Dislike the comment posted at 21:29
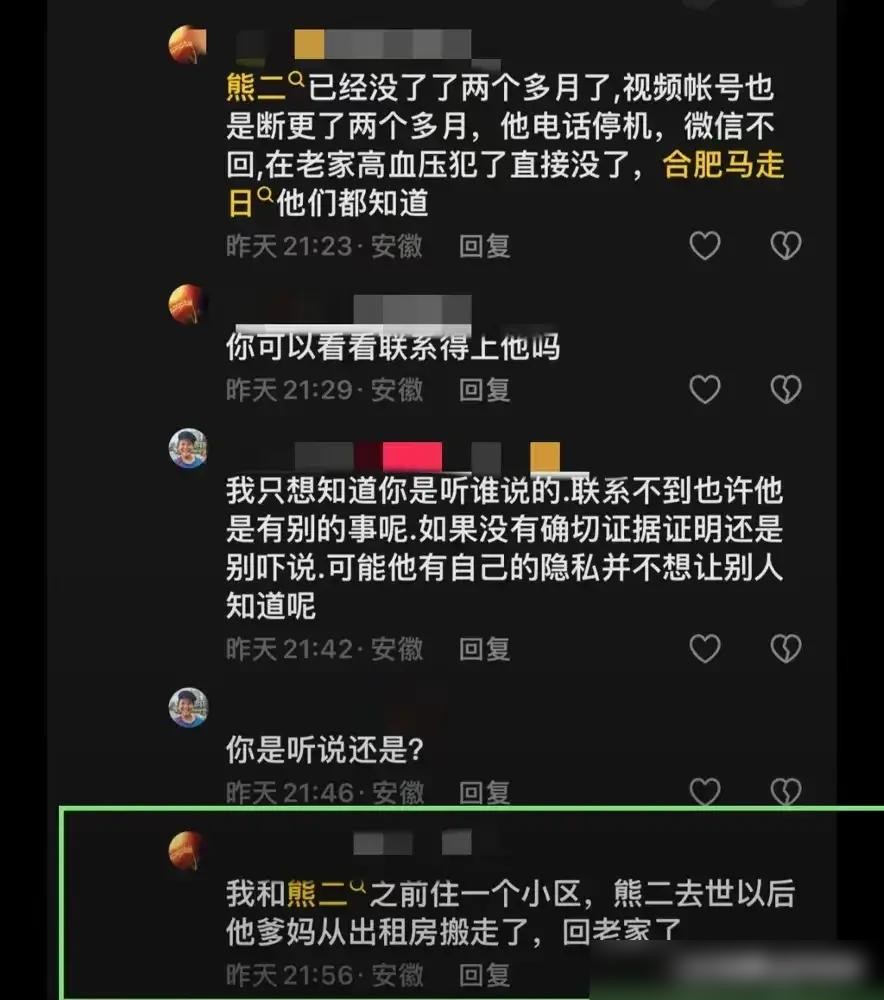884x1000 pixels. [786, 389]
